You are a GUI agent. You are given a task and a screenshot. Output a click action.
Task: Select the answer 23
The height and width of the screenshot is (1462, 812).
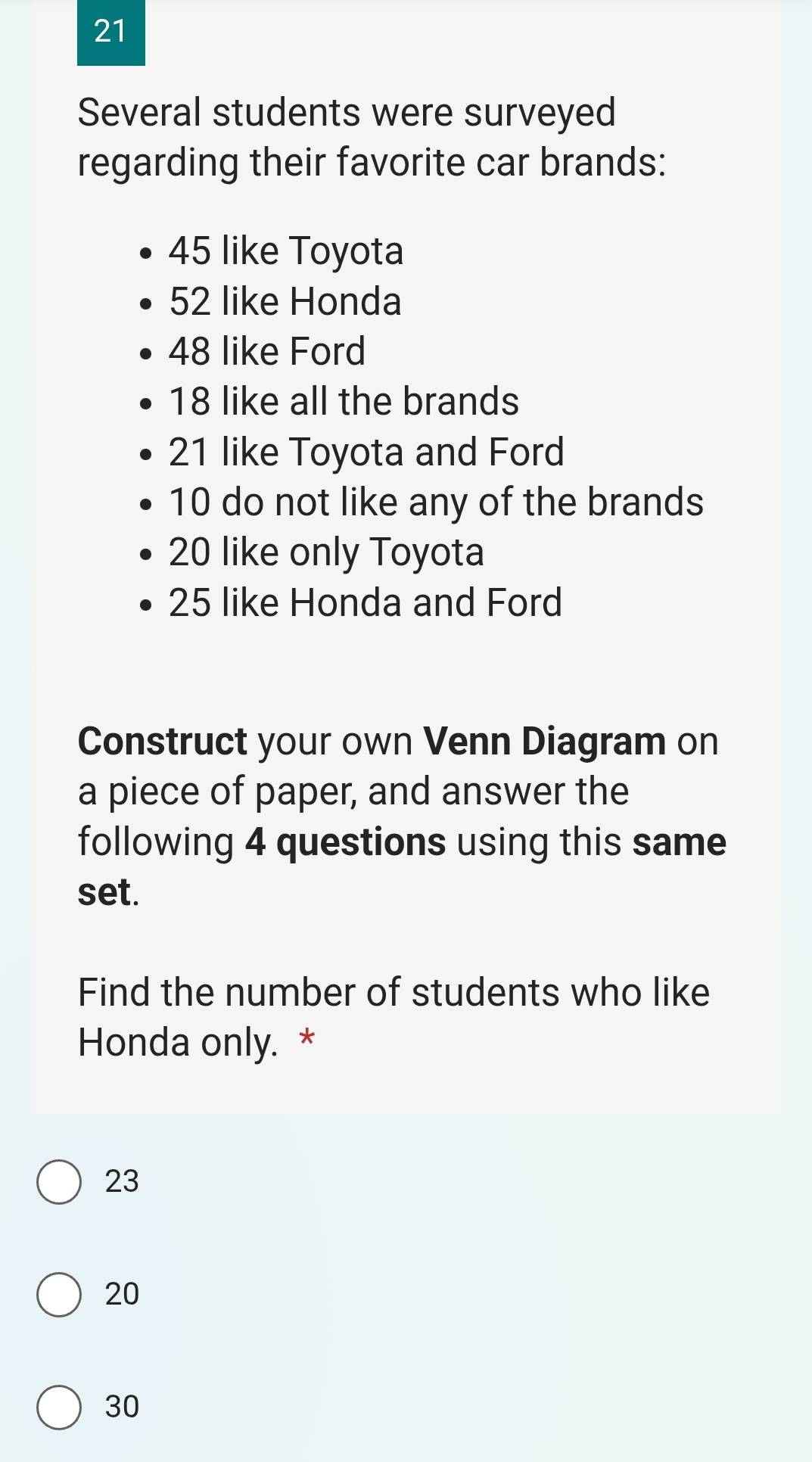coord(59,1181)
